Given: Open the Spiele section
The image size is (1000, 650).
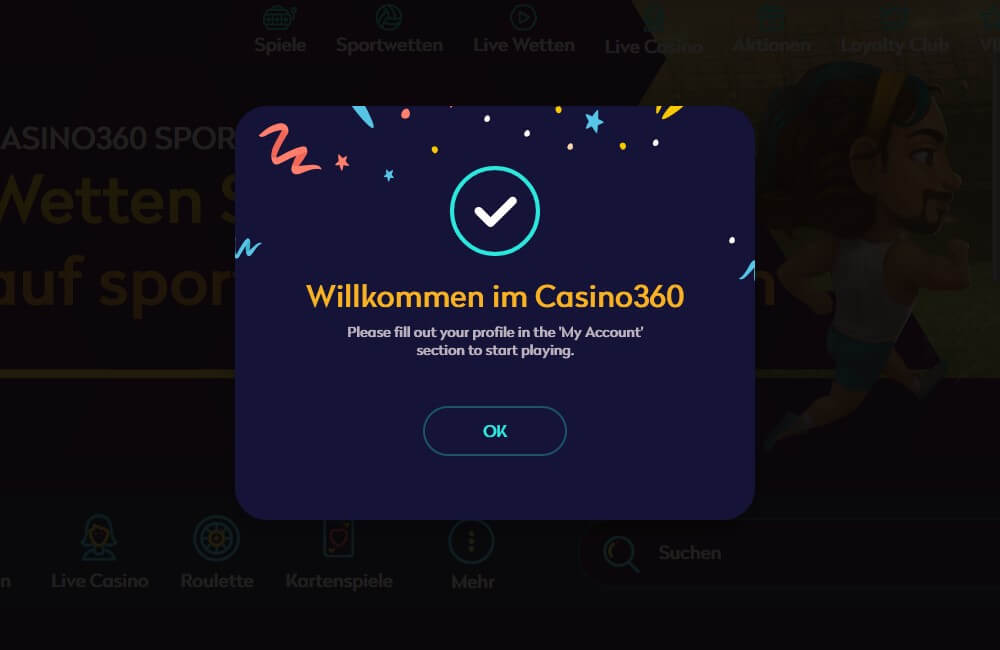Looking at the screenshot, I should [x=280, y=32].
